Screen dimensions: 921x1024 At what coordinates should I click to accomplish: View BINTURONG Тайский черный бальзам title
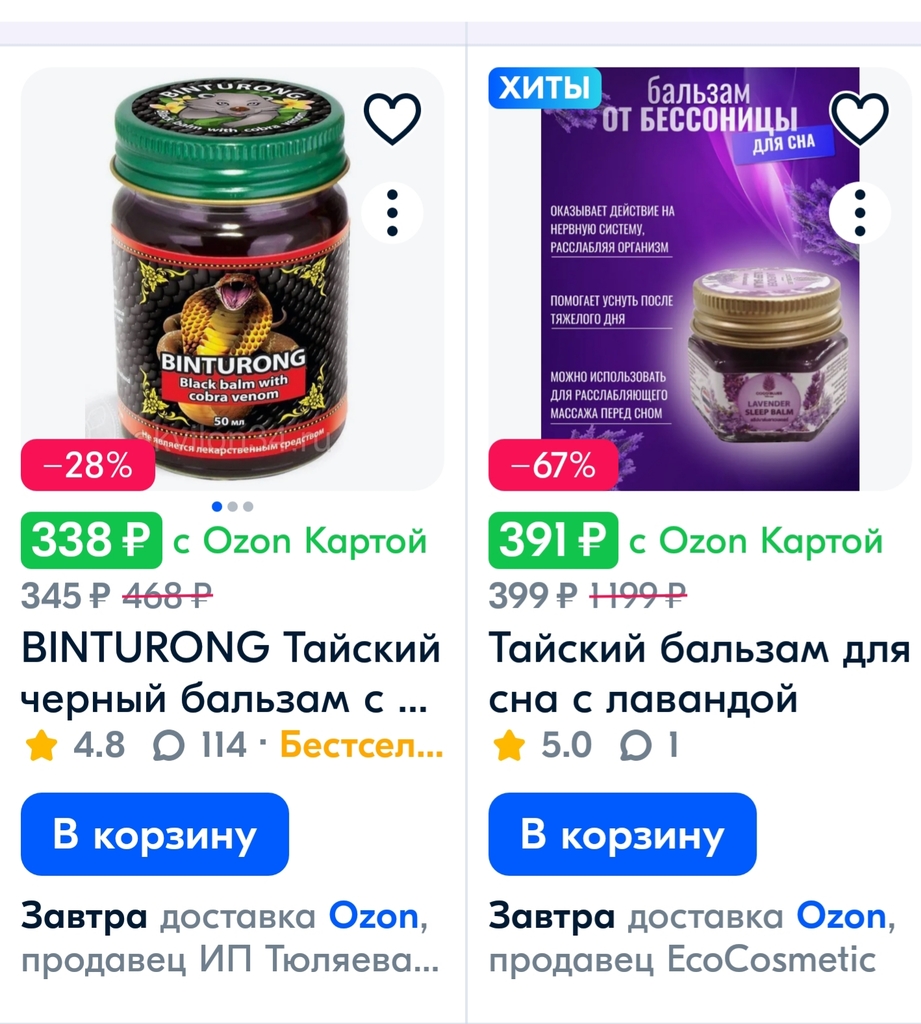pos(230,674)
